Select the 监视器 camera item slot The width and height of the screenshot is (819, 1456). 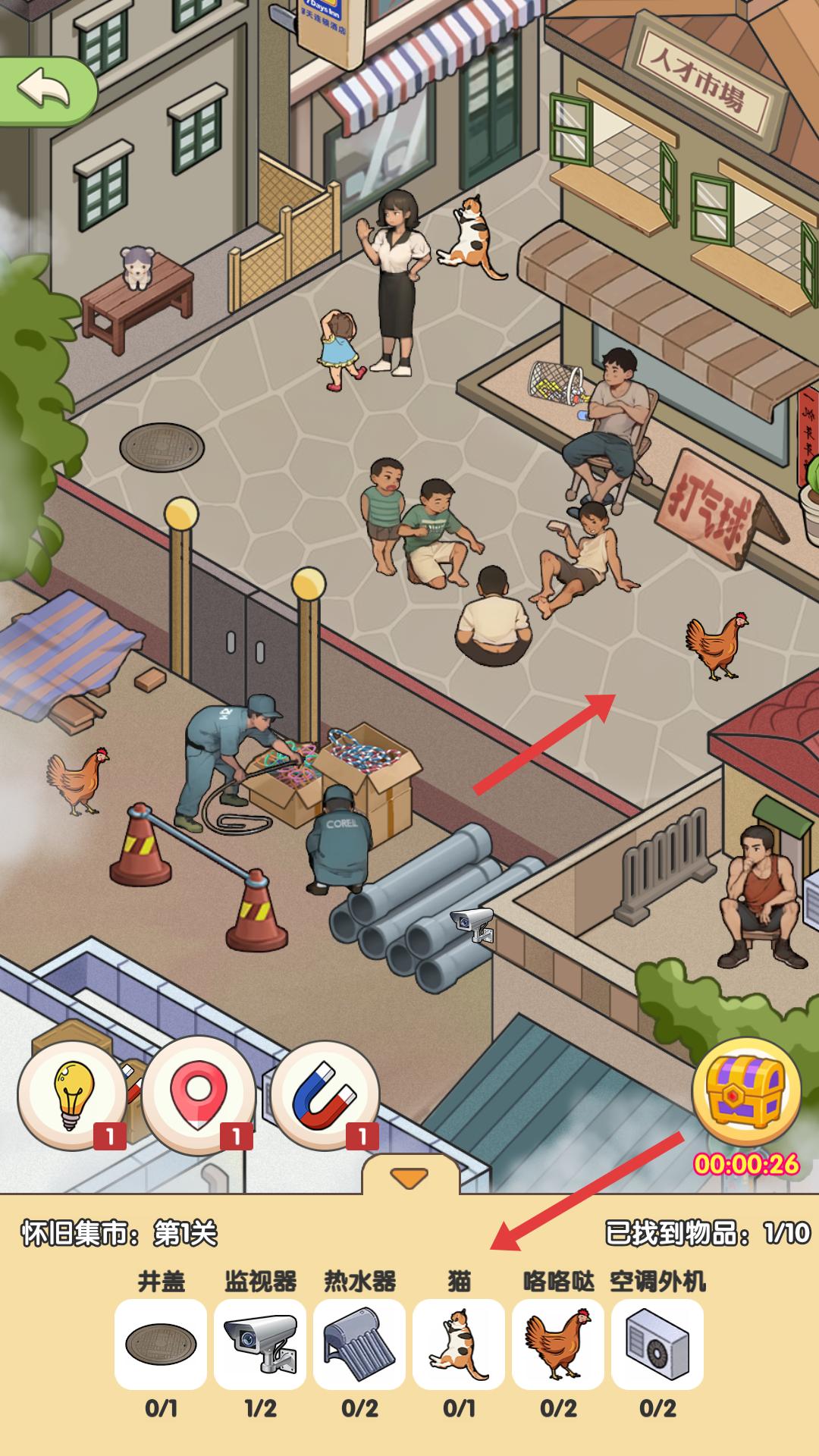click(260, 1344)
